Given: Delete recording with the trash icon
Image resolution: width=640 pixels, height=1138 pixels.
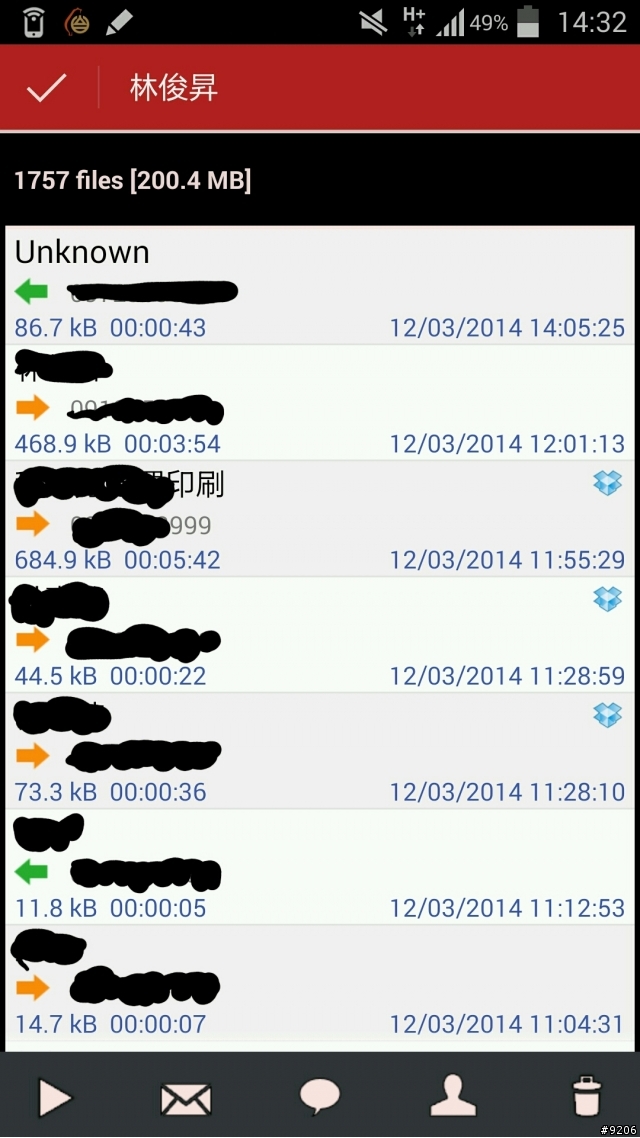Looking at the screenshot, I should pyautogui.click(x=587, y=1098).
